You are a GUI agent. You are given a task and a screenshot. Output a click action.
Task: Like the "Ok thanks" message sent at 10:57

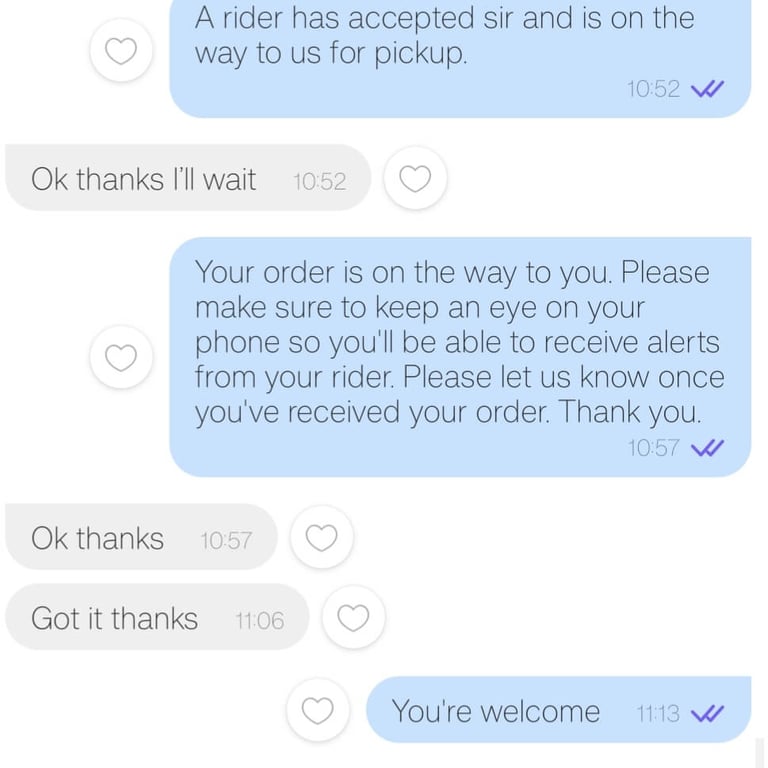(x=321, y=537)
